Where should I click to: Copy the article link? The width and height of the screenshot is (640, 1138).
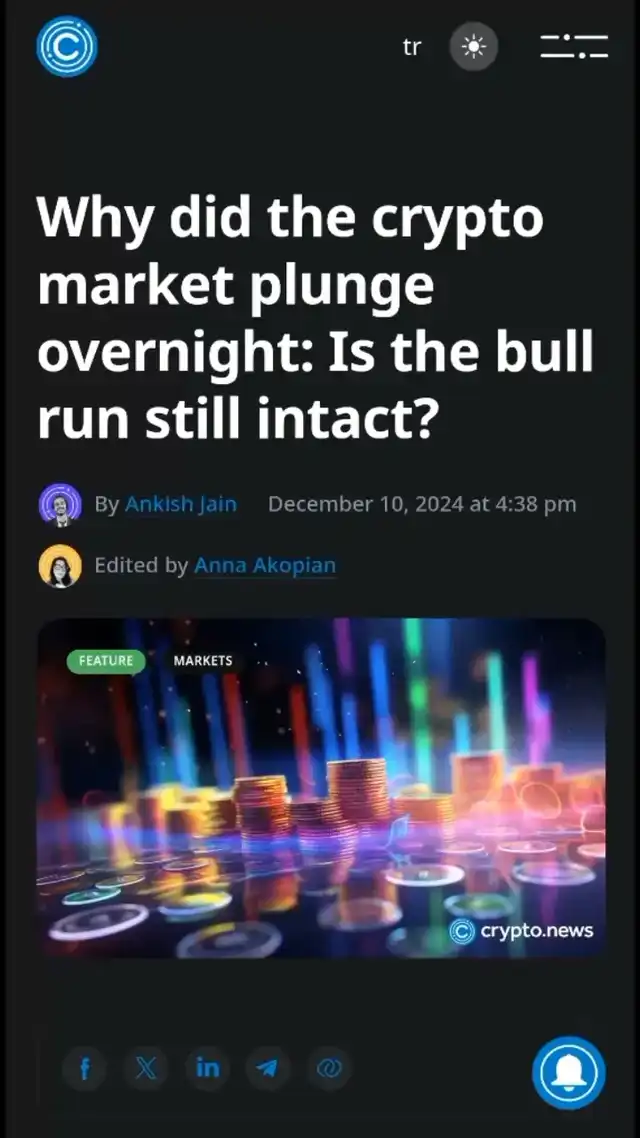tap(328, 1069)
